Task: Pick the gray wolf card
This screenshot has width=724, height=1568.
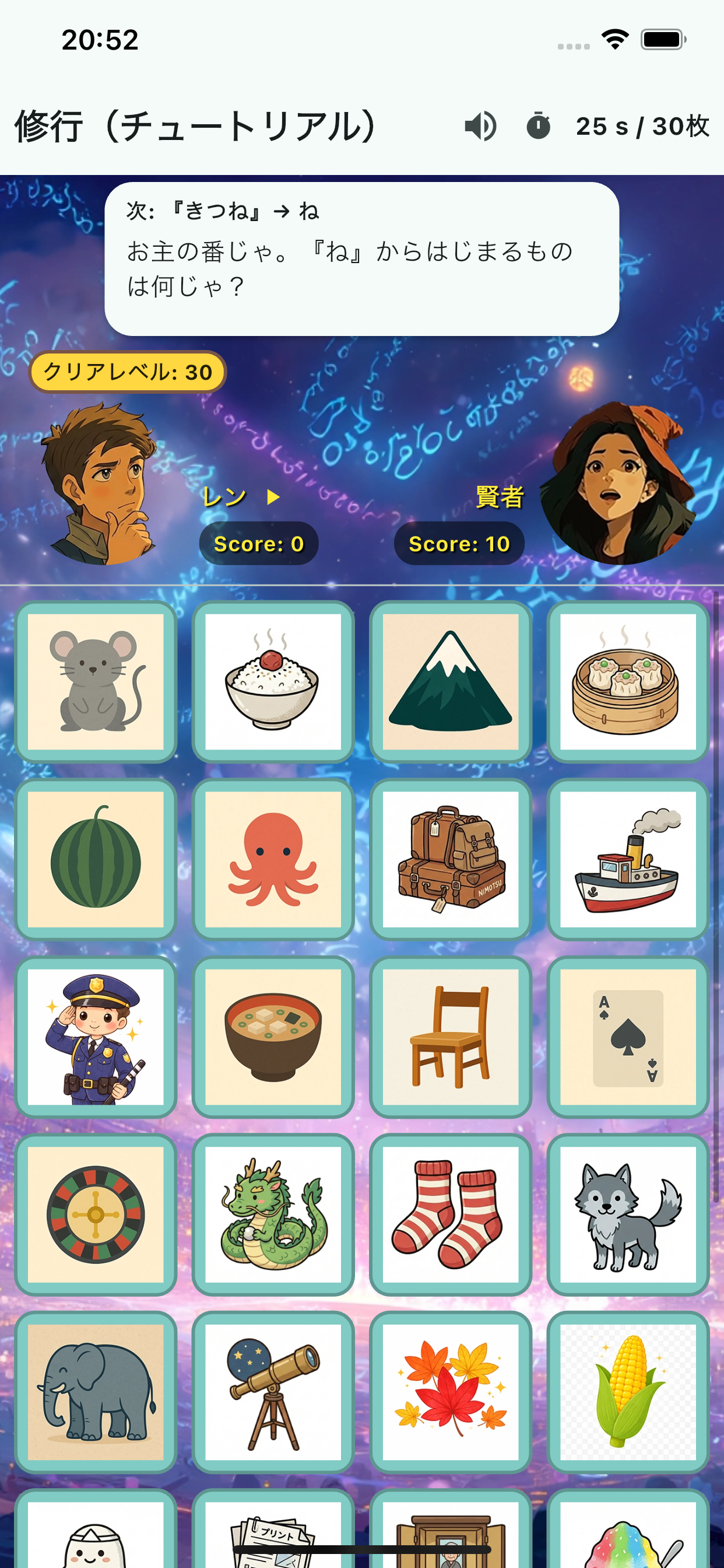Action: (627, 1214)
